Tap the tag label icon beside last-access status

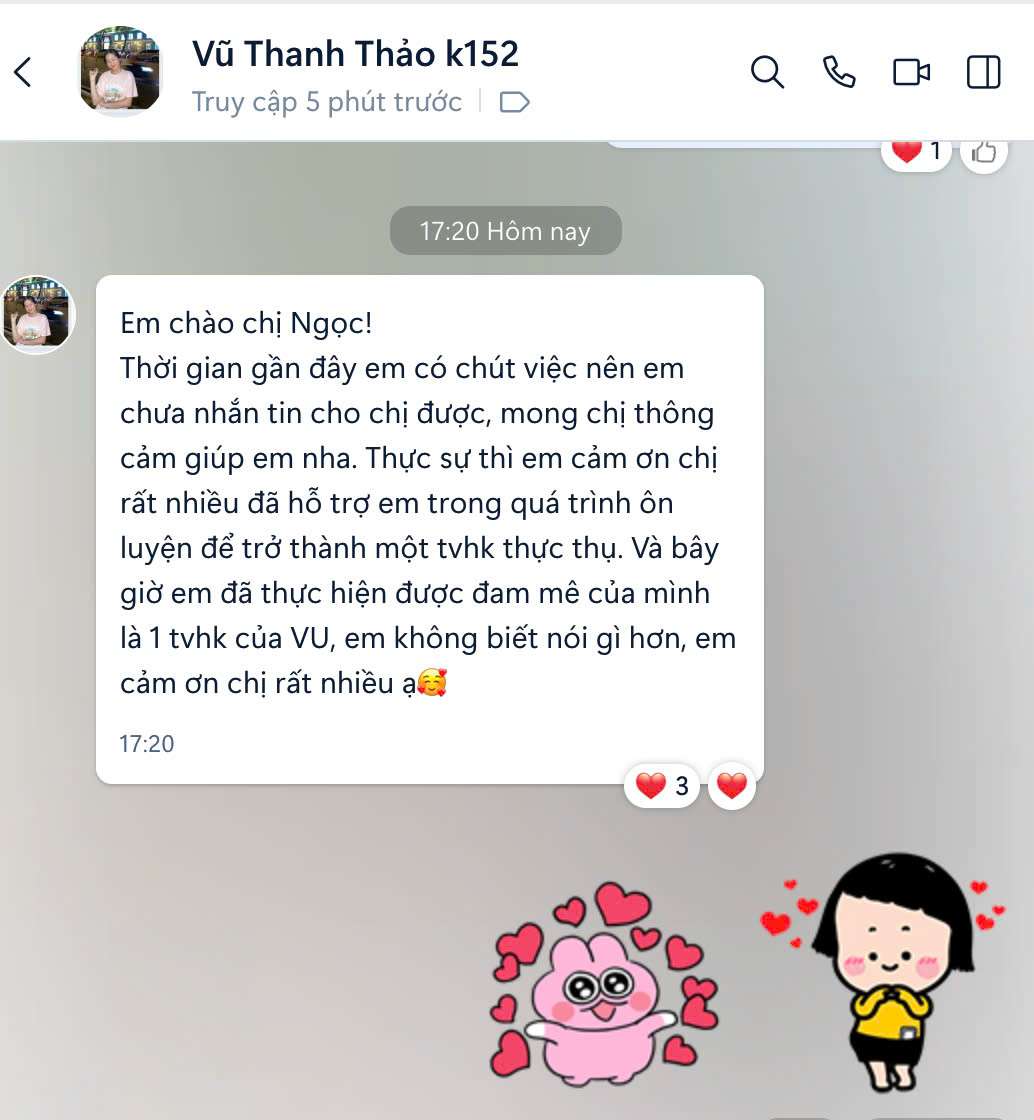pos(514,102)
